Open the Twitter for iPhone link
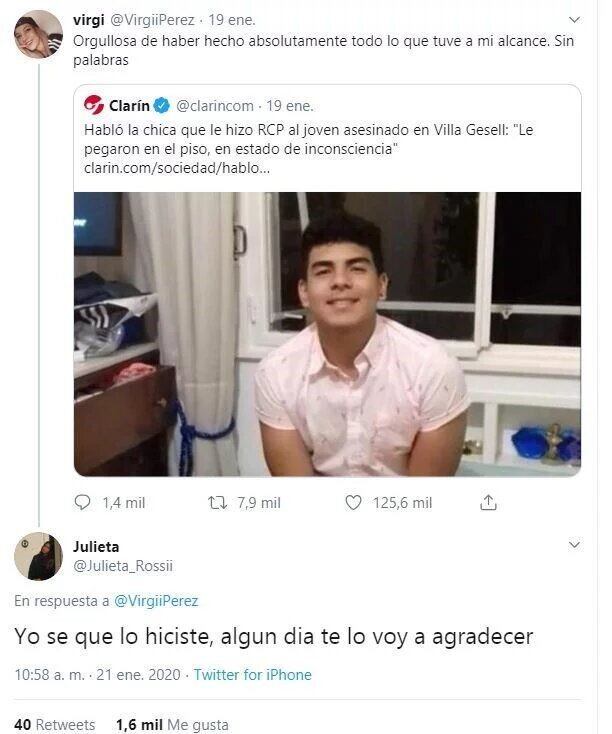Screen dimensions: 612x734 point(252,675)
